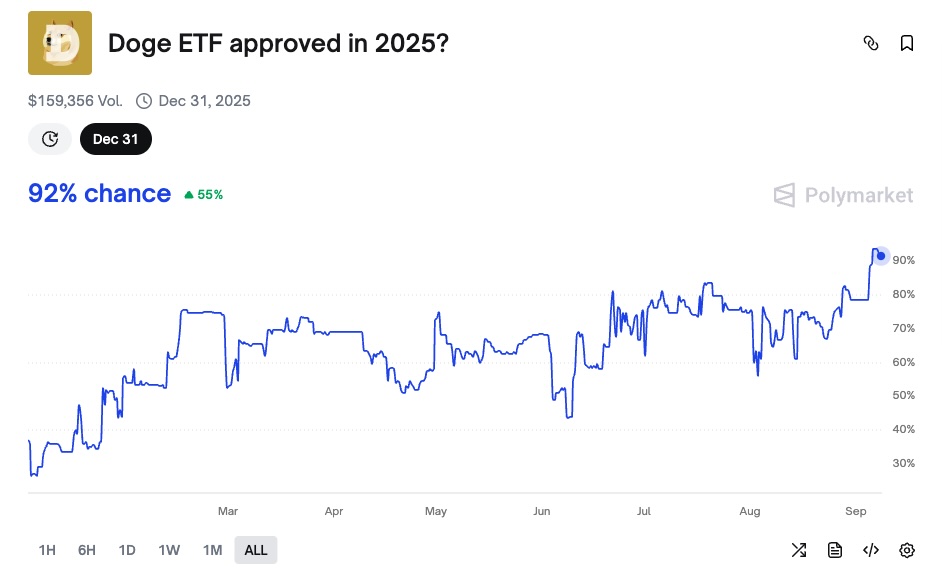Tap the shuffle arrows icon
This screenshot has height=587, width=942.
(x=799, y=550)
